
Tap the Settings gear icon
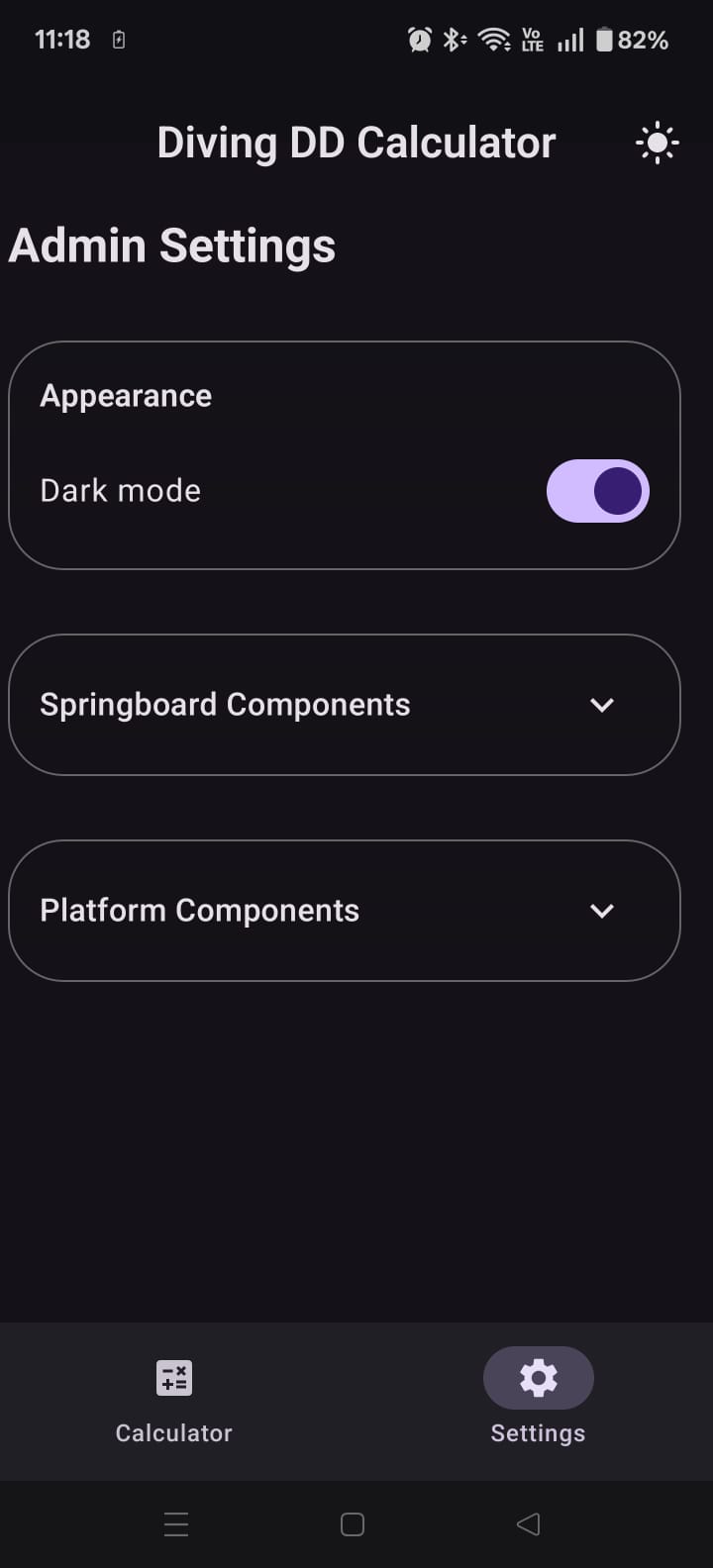tap(538, 1377)
